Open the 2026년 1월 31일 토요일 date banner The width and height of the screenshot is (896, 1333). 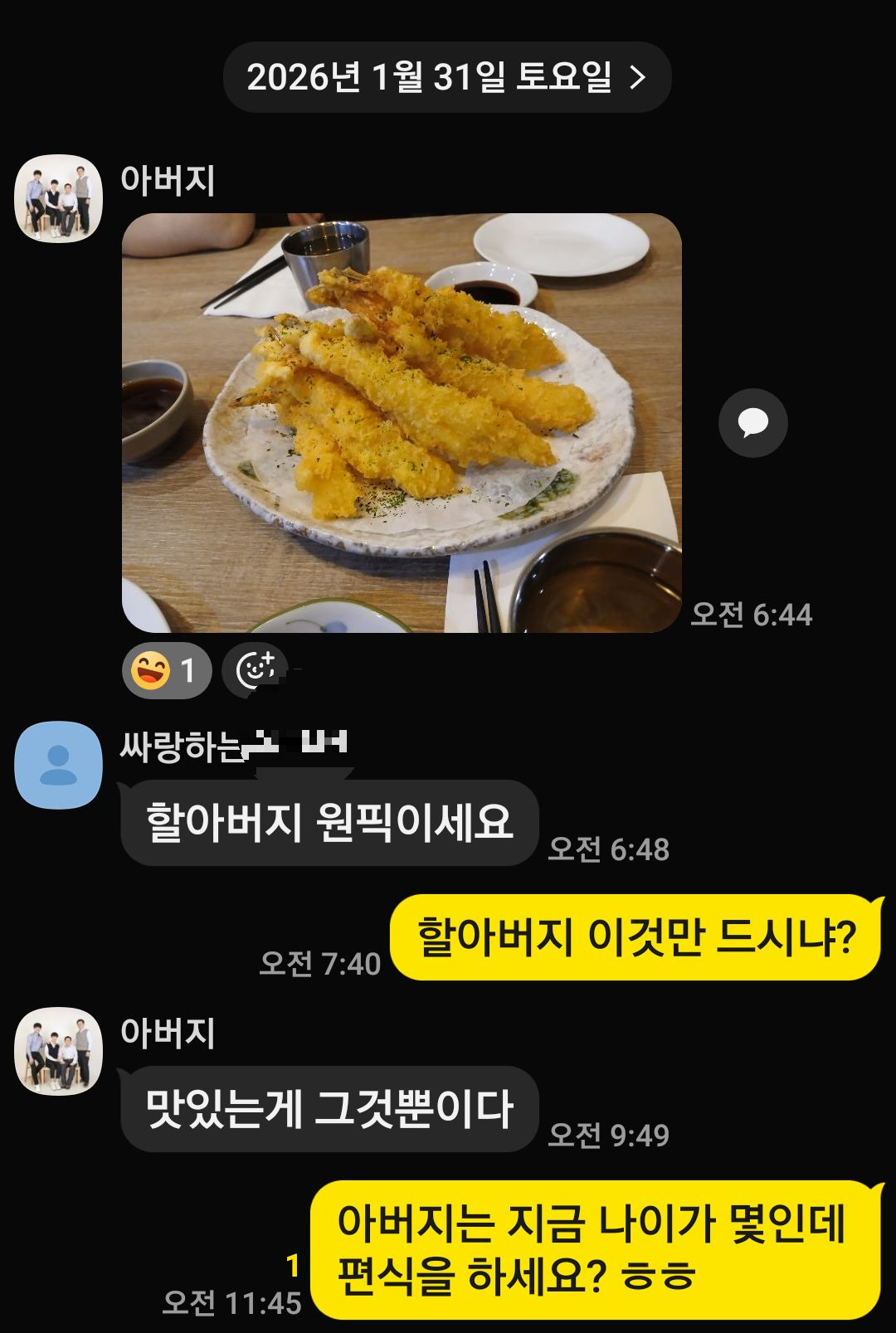coord(448,76)
